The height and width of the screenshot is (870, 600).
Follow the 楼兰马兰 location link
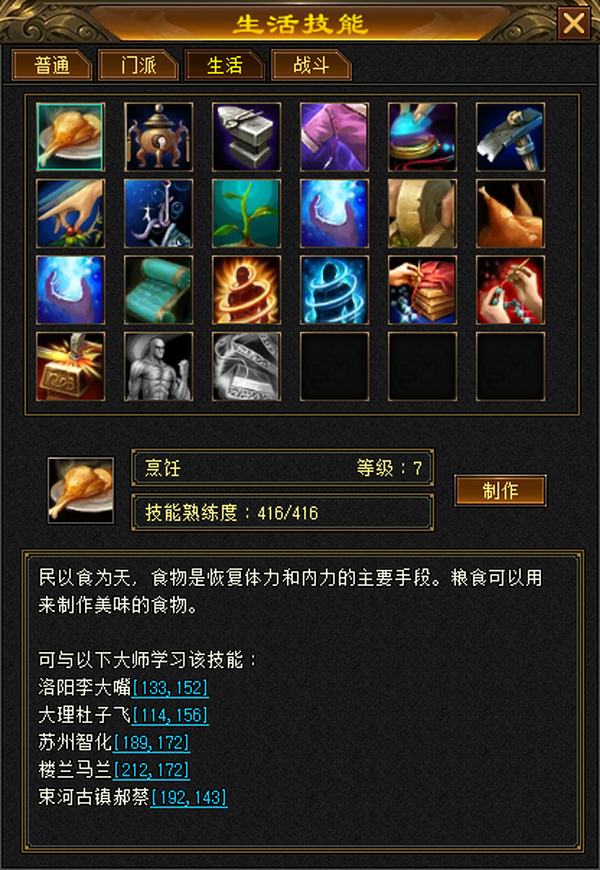tap(152, 770)
